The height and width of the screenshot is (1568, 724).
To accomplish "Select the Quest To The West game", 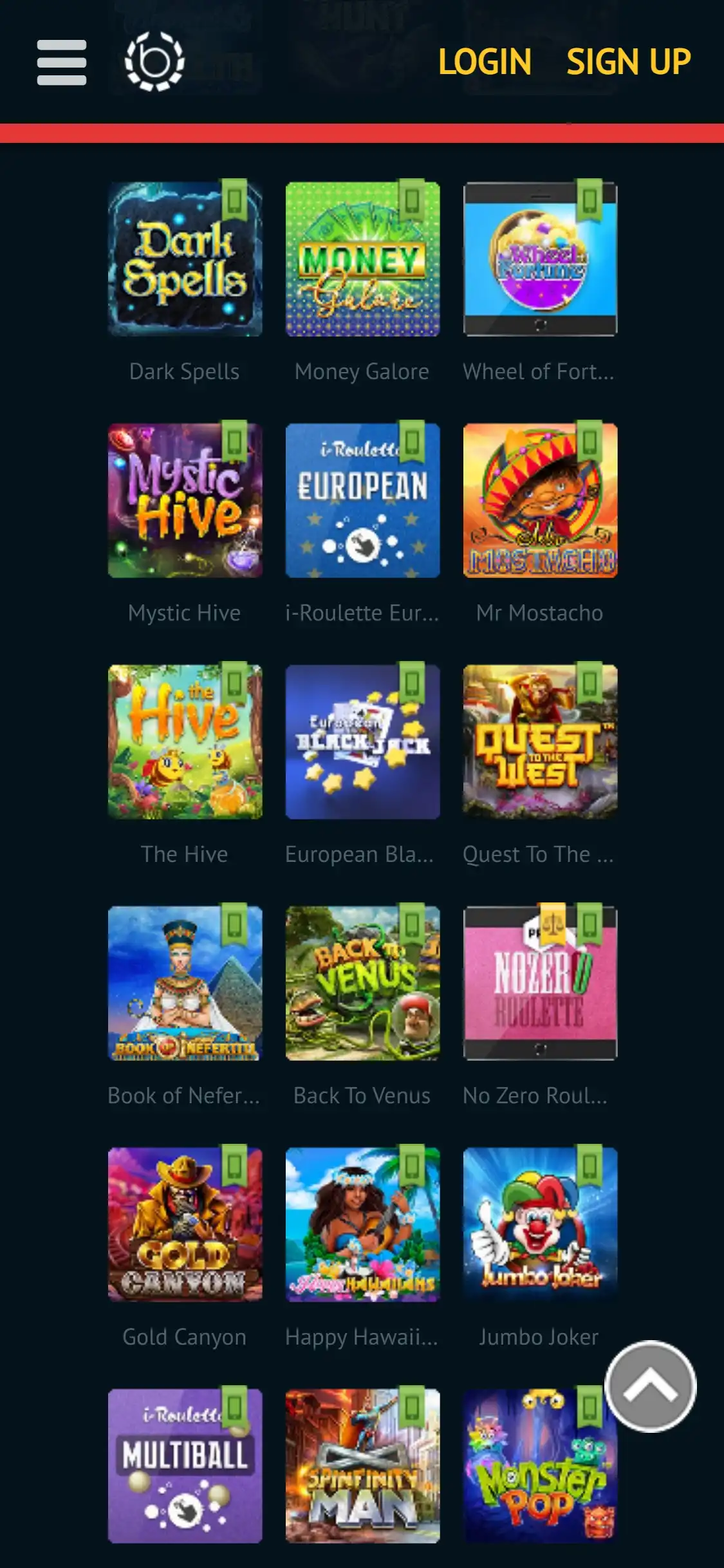I will (540, 742).
